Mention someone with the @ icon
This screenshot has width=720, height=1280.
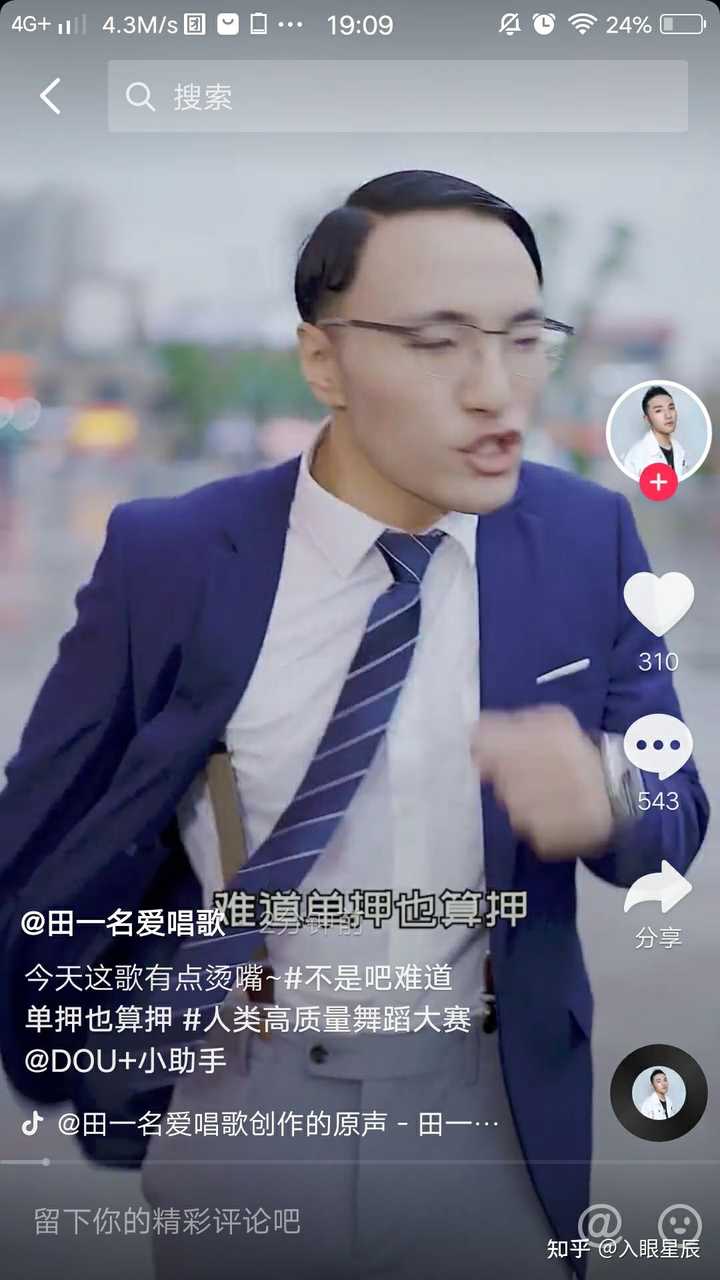tap(599, 1223)
